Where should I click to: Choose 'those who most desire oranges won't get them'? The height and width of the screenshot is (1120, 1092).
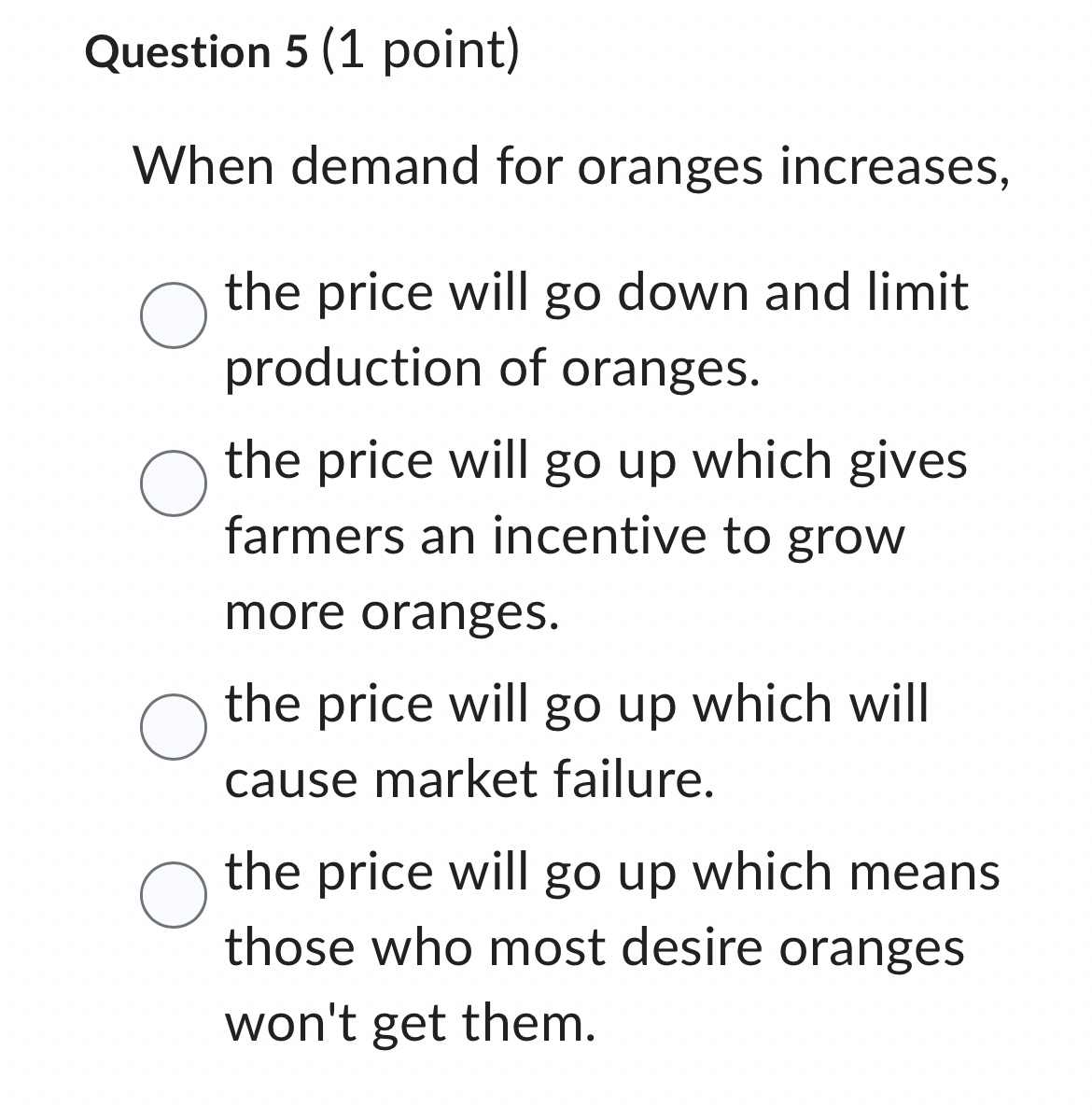174,896
